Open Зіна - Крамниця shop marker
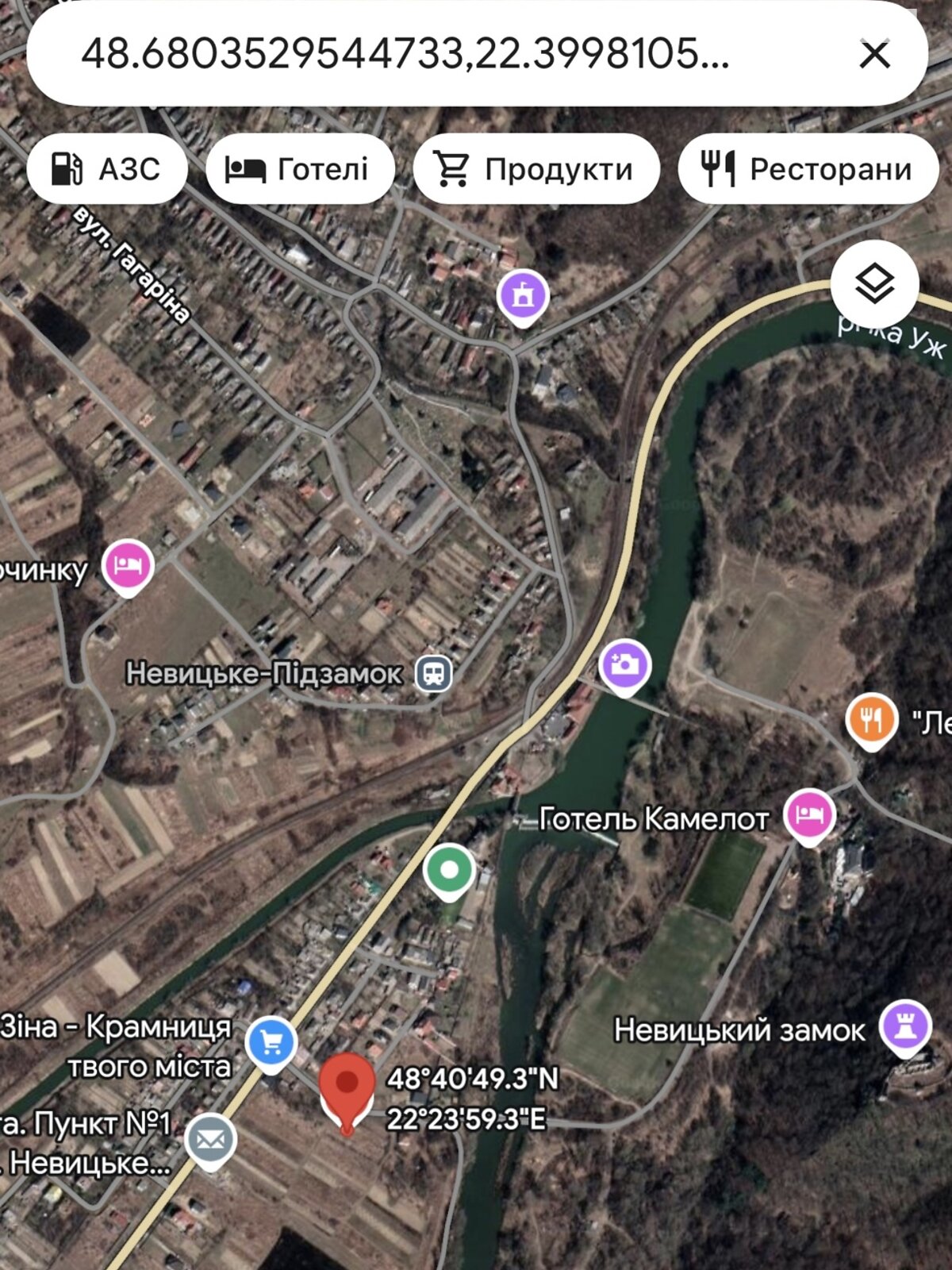This screenshot has width=952, height=1270. [271, 1042]
